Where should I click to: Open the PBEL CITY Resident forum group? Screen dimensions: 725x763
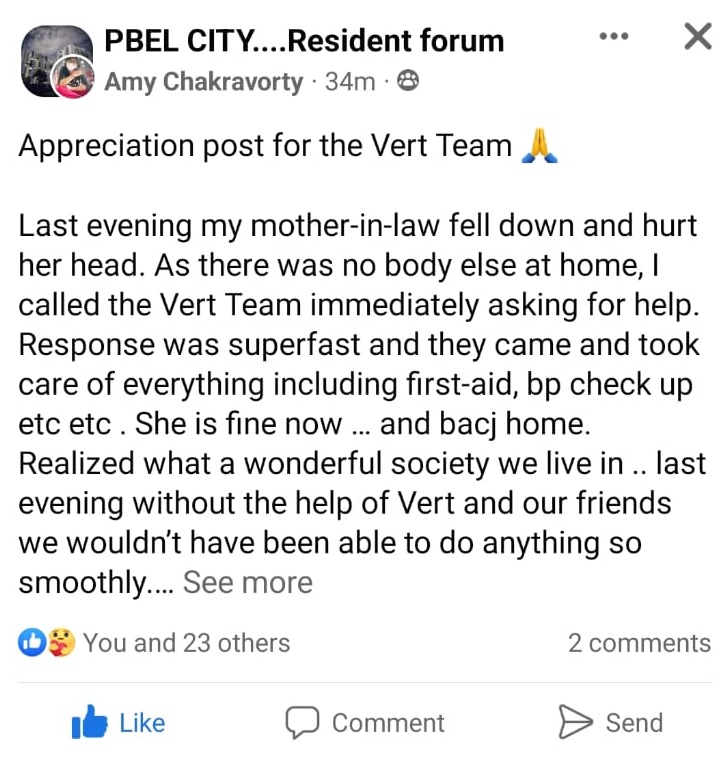point(304,40)
